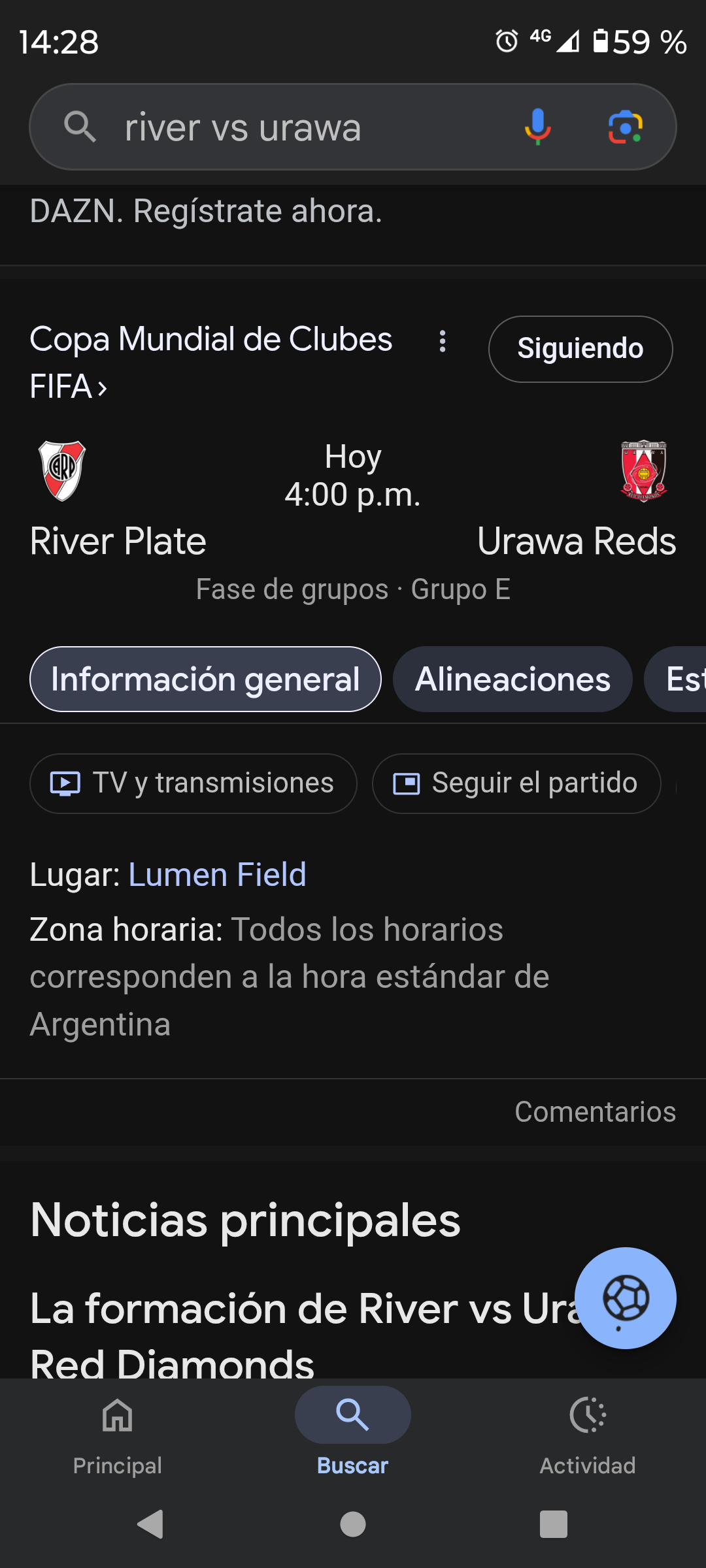
Task: Open the Actividad tab
Action: coord(588,1436)
